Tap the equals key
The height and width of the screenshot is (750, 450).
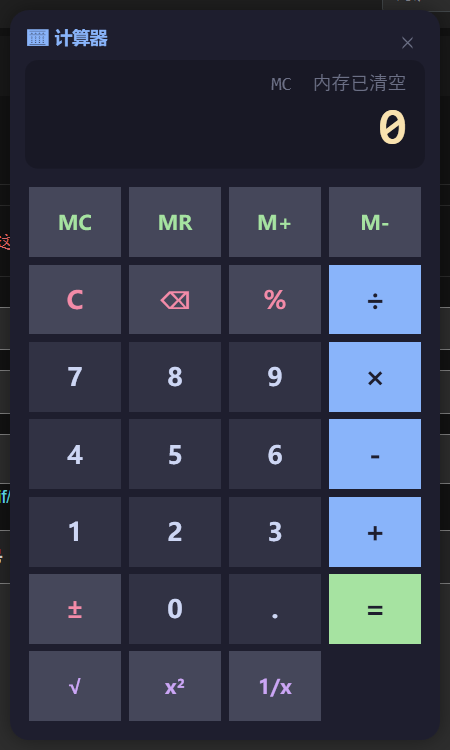coord(375,609)
